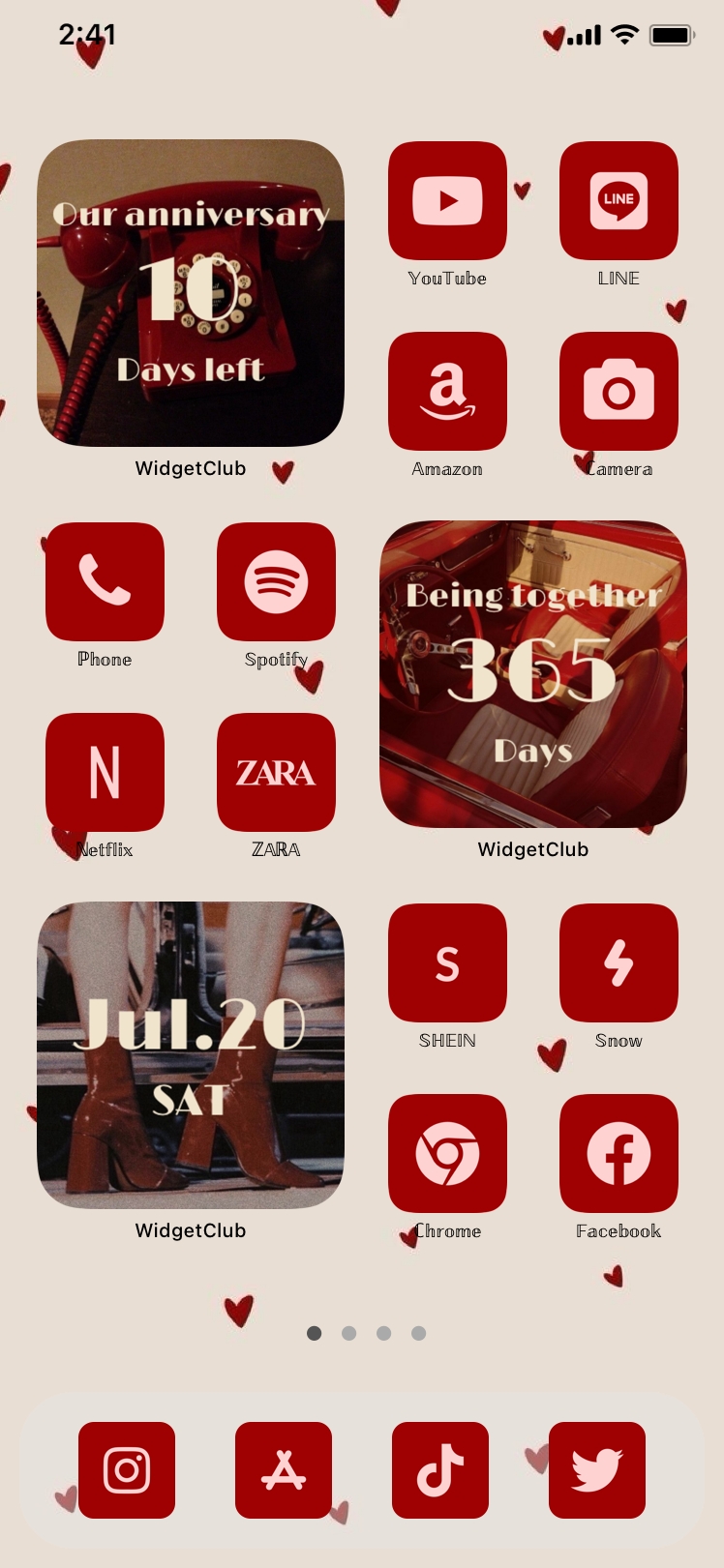Viewport: 724px width, 1568px height.
Task: Launch Chrome browser
Action: 447,1153
